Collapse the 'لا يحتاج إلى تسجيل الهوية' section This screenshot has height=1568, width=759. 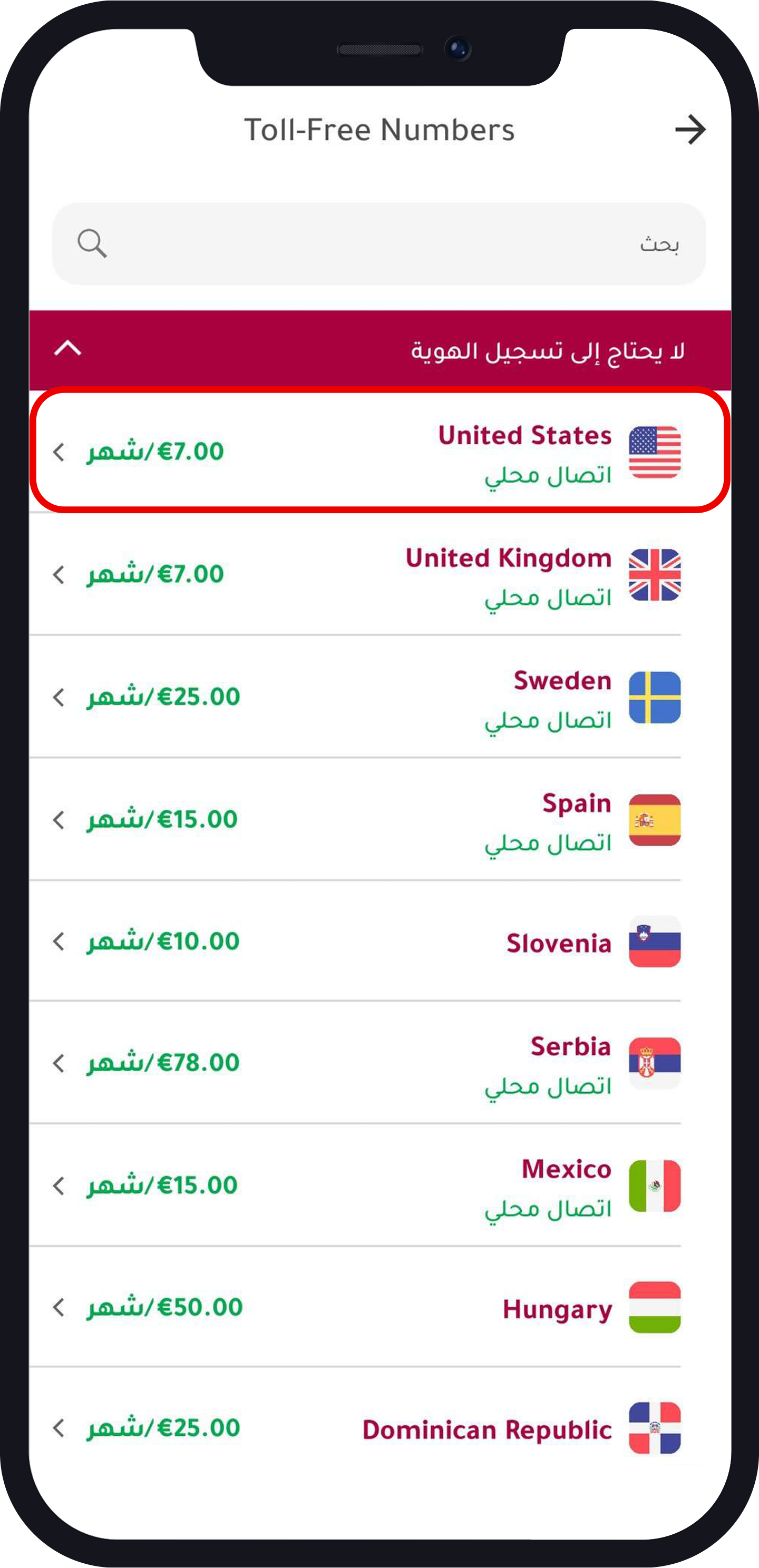tap(68, 349)
